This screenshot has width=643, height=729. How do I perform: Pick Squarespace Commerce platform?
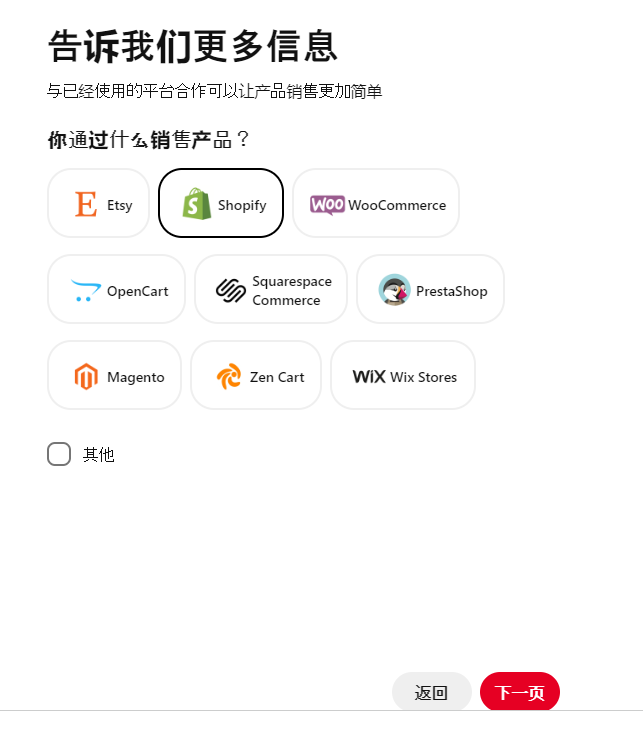click(271, 290)
